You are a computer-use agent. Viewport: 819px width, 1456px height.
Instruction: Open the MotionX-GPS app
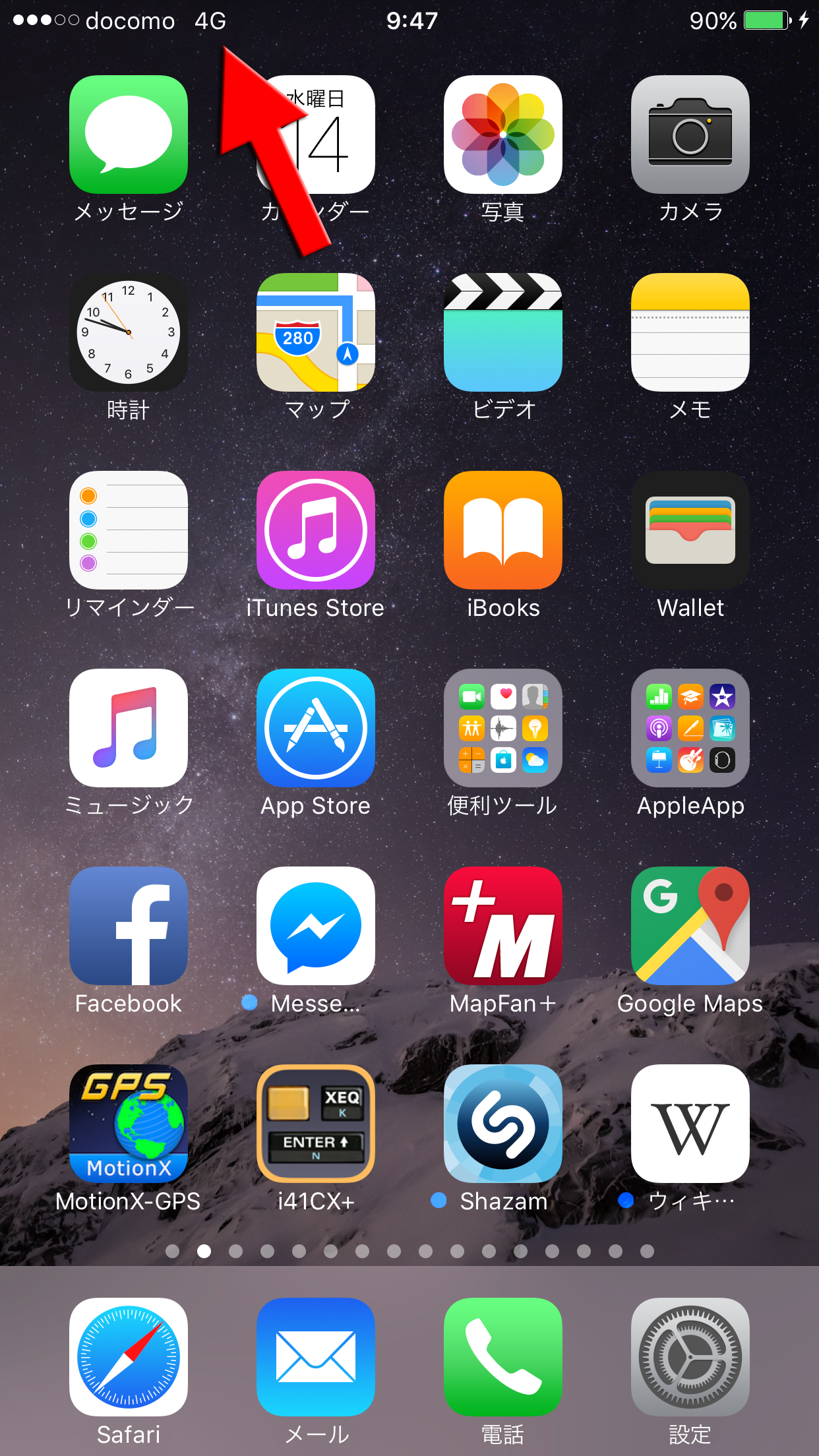click(129, 1124)
